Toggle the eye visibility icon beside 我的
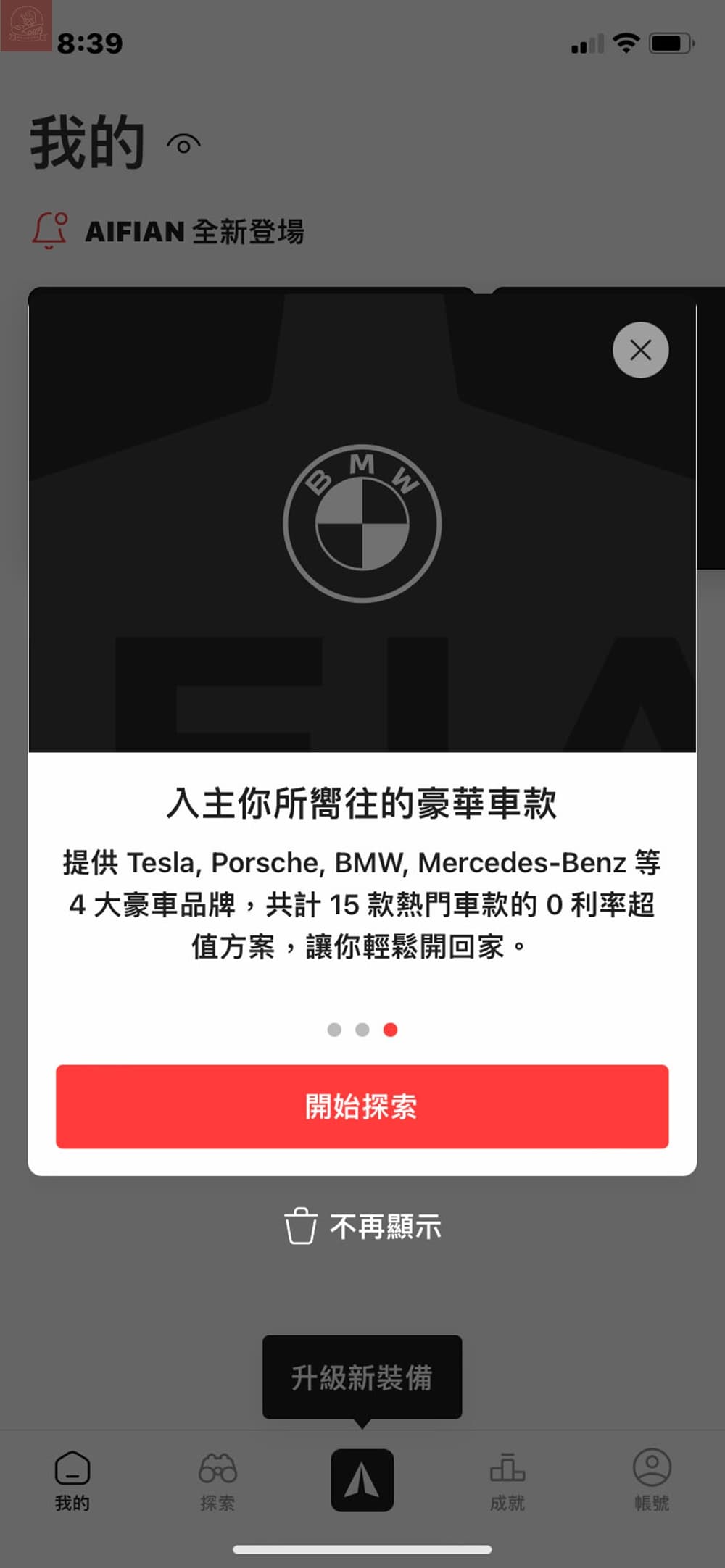The width and height of the screenshot is (725, 1568). tap(183, 145)
